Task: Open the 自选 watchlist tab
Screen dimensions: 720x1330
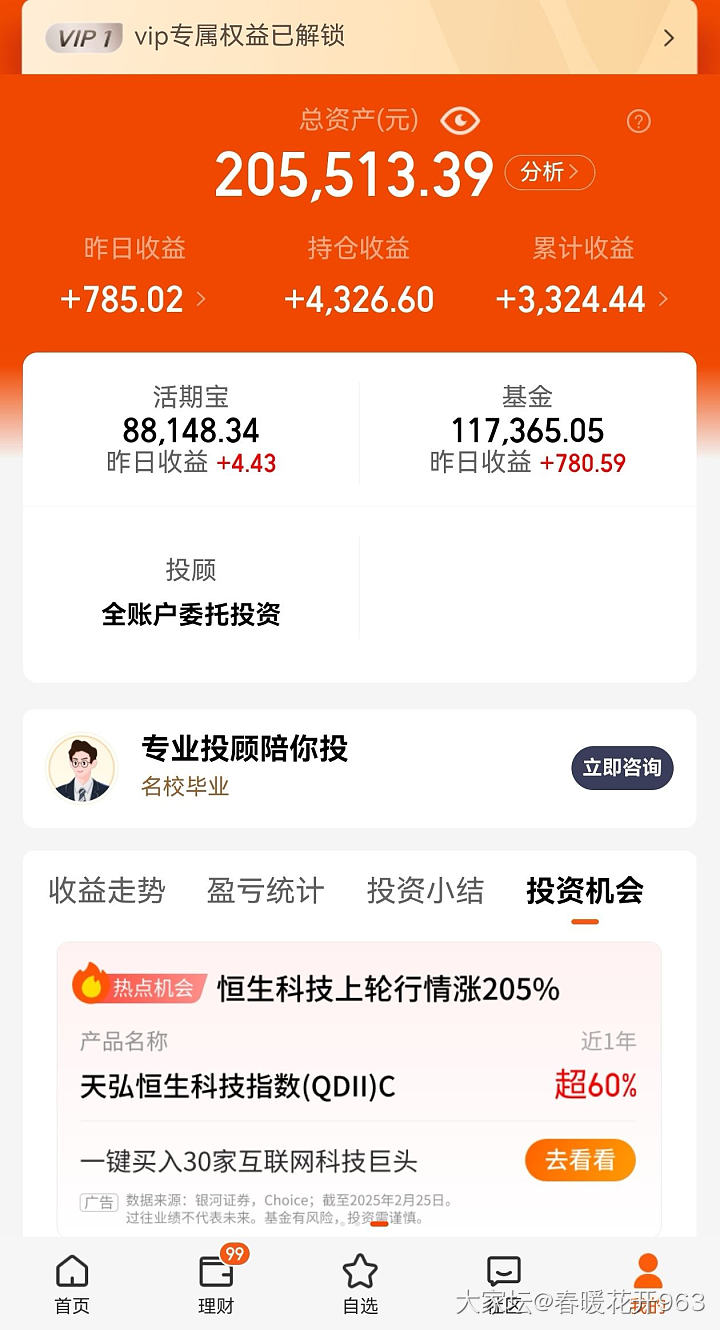Action: coord(360,1283)
